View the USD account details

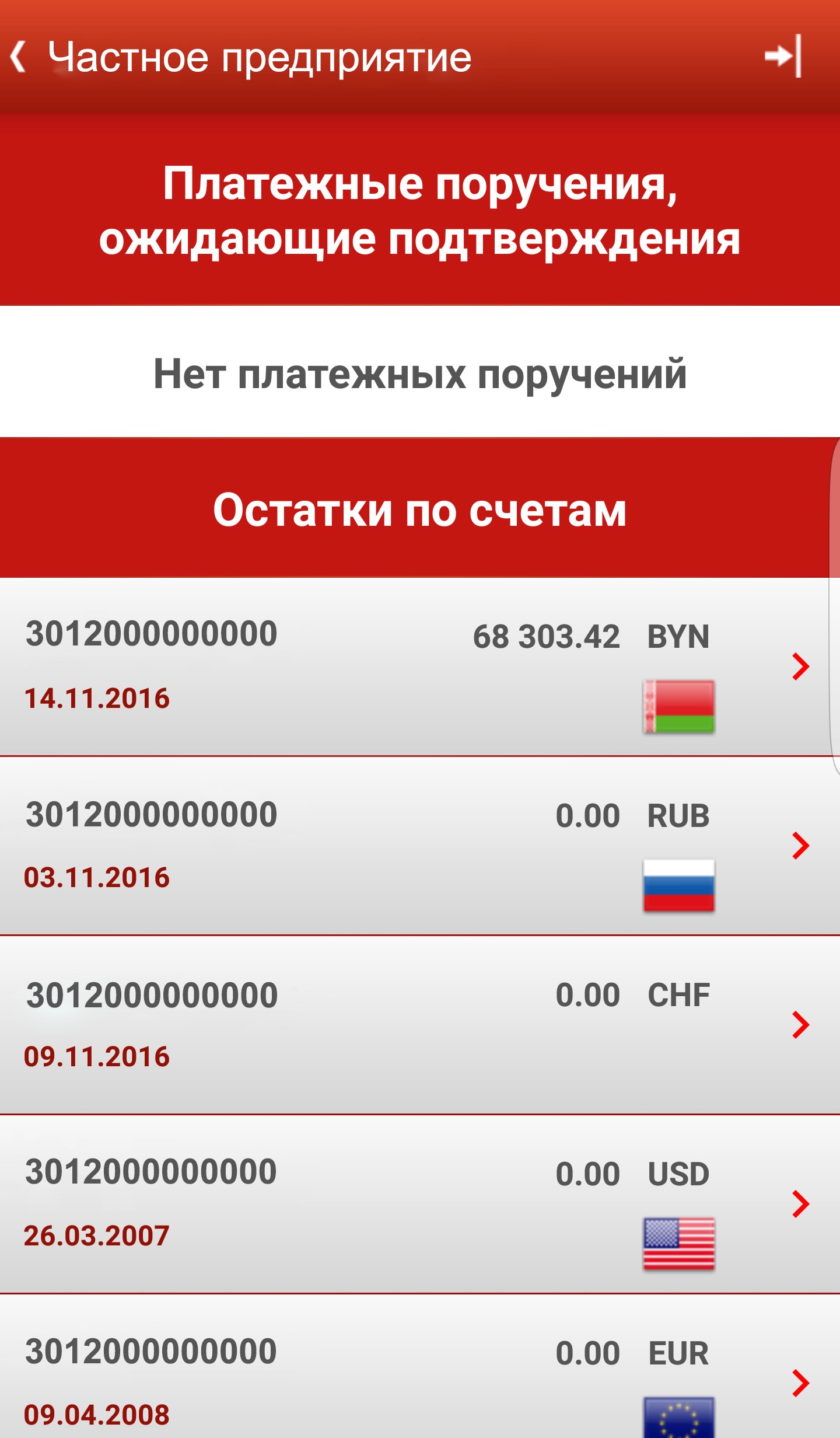tap(420, 1204)
